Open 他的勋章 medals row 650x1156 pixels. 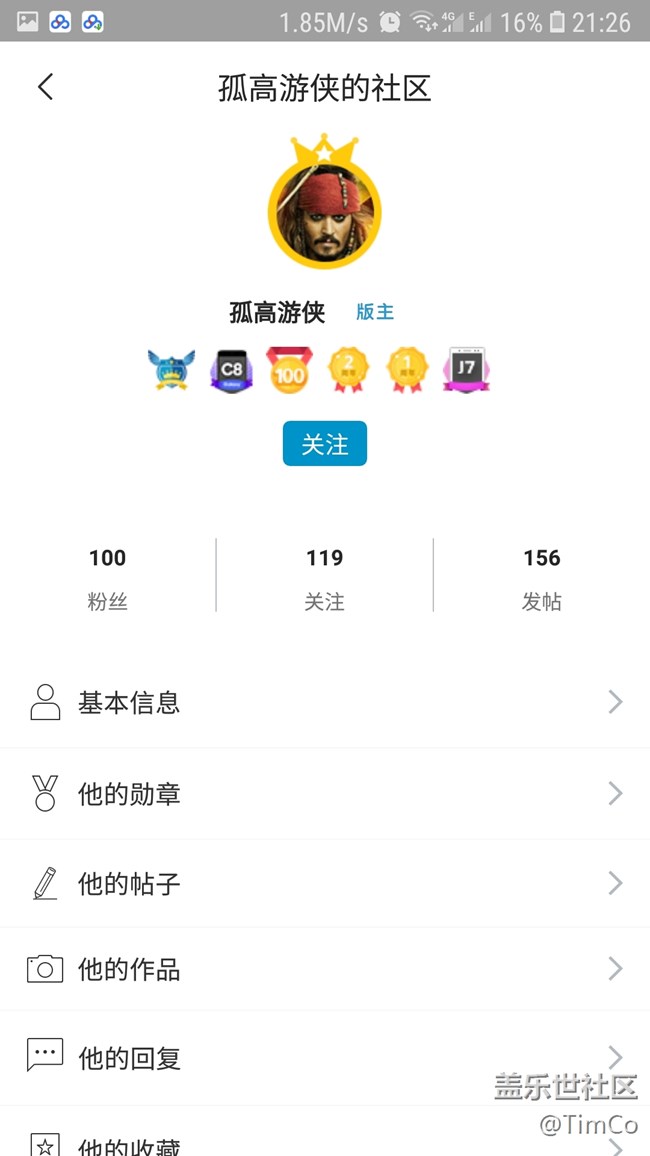coord(324,794)
